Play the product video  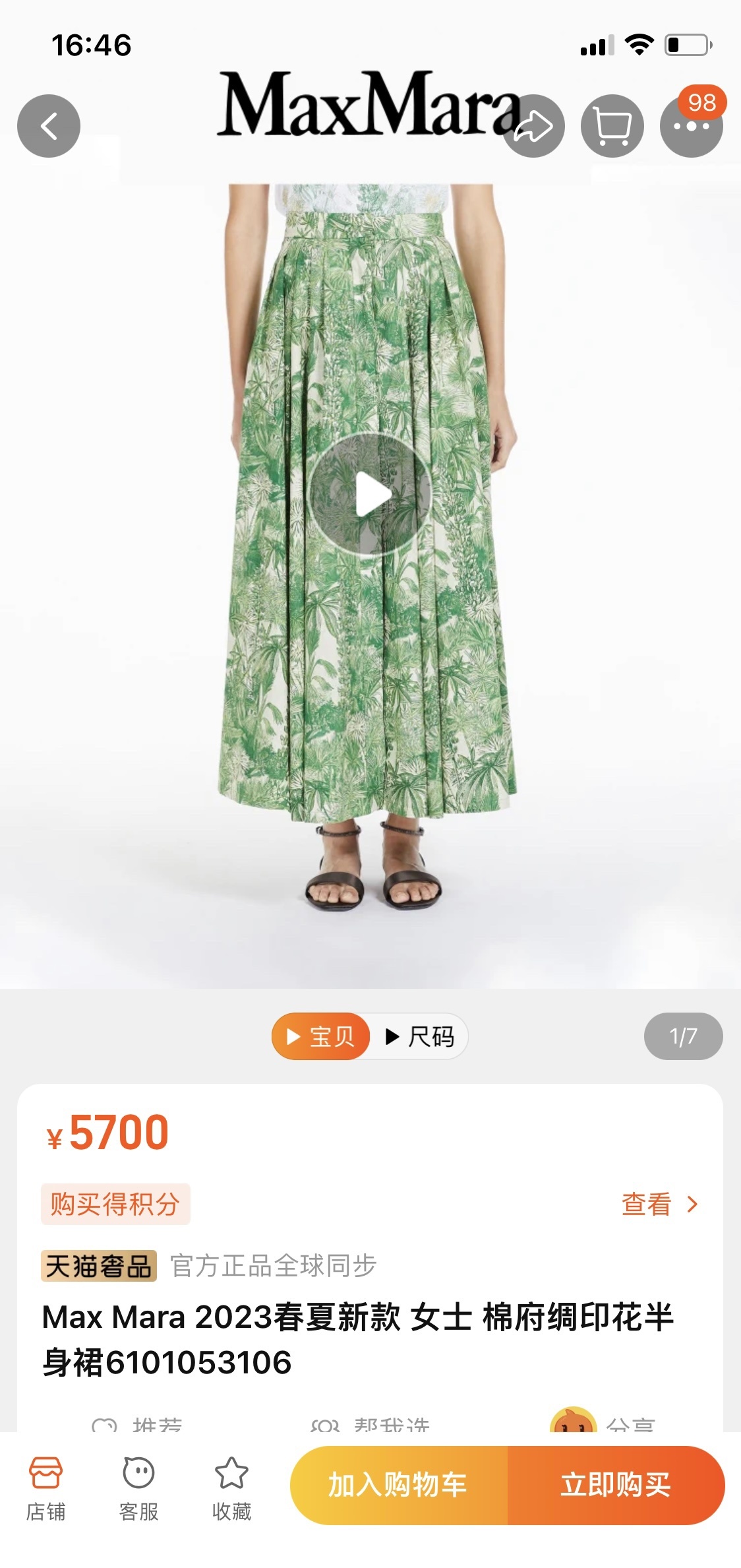(x=370, y=495)
